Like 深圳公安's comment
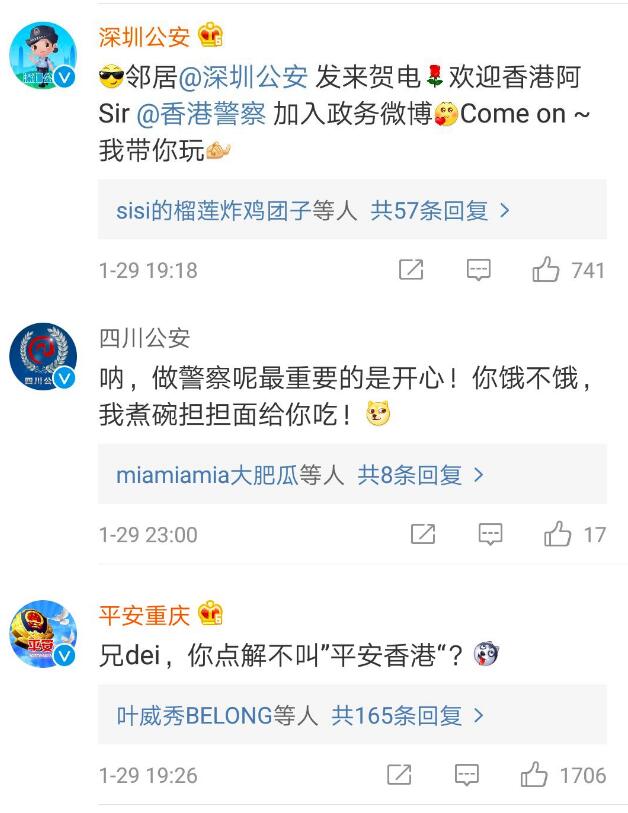This screenshot has height=813, width=628. 546,270
